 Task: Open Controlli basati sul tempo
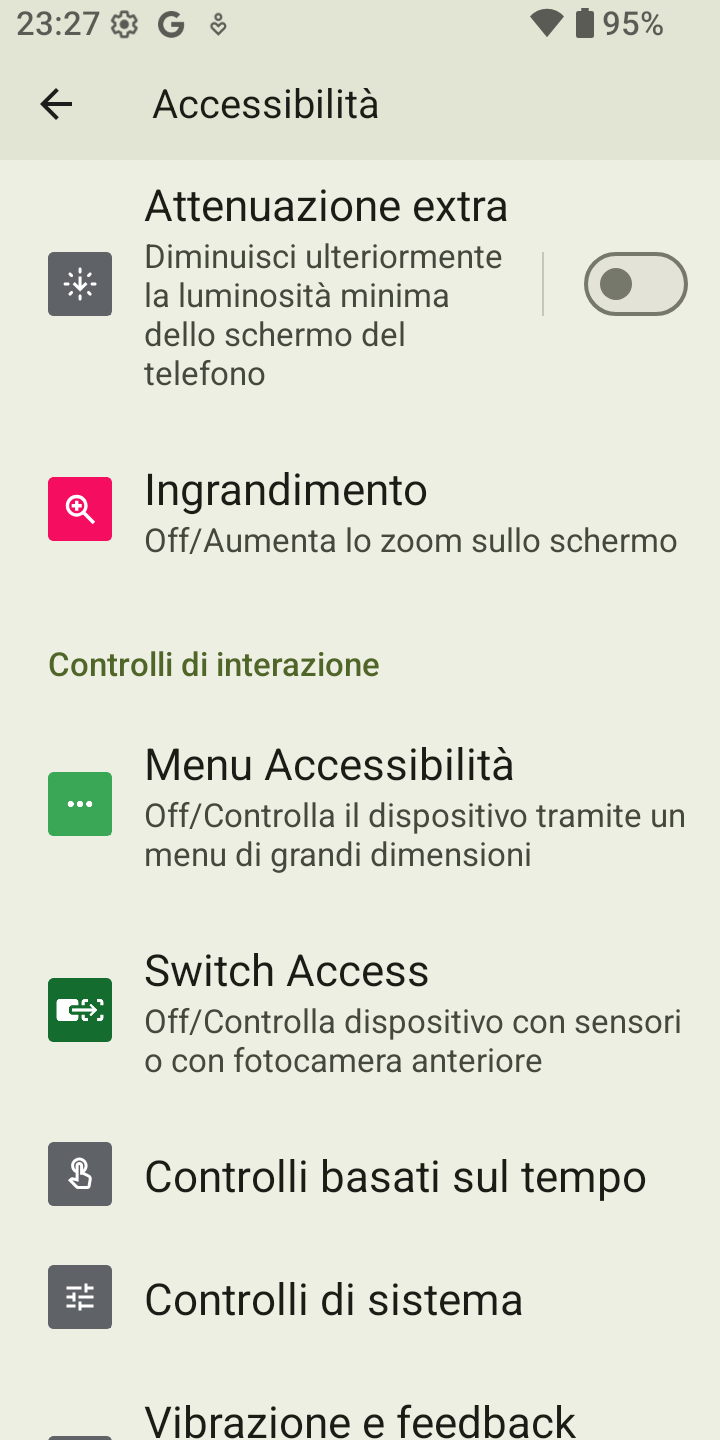tap(360, 1176)
